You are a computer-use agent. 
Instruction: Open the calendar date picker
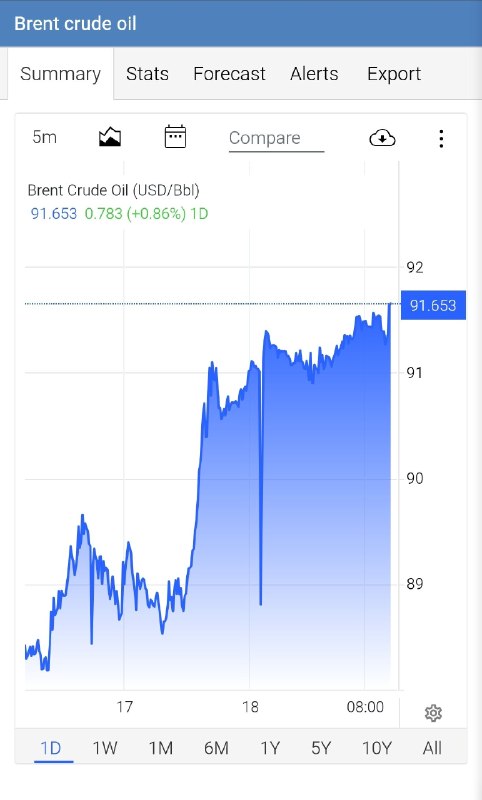point(175,137)
